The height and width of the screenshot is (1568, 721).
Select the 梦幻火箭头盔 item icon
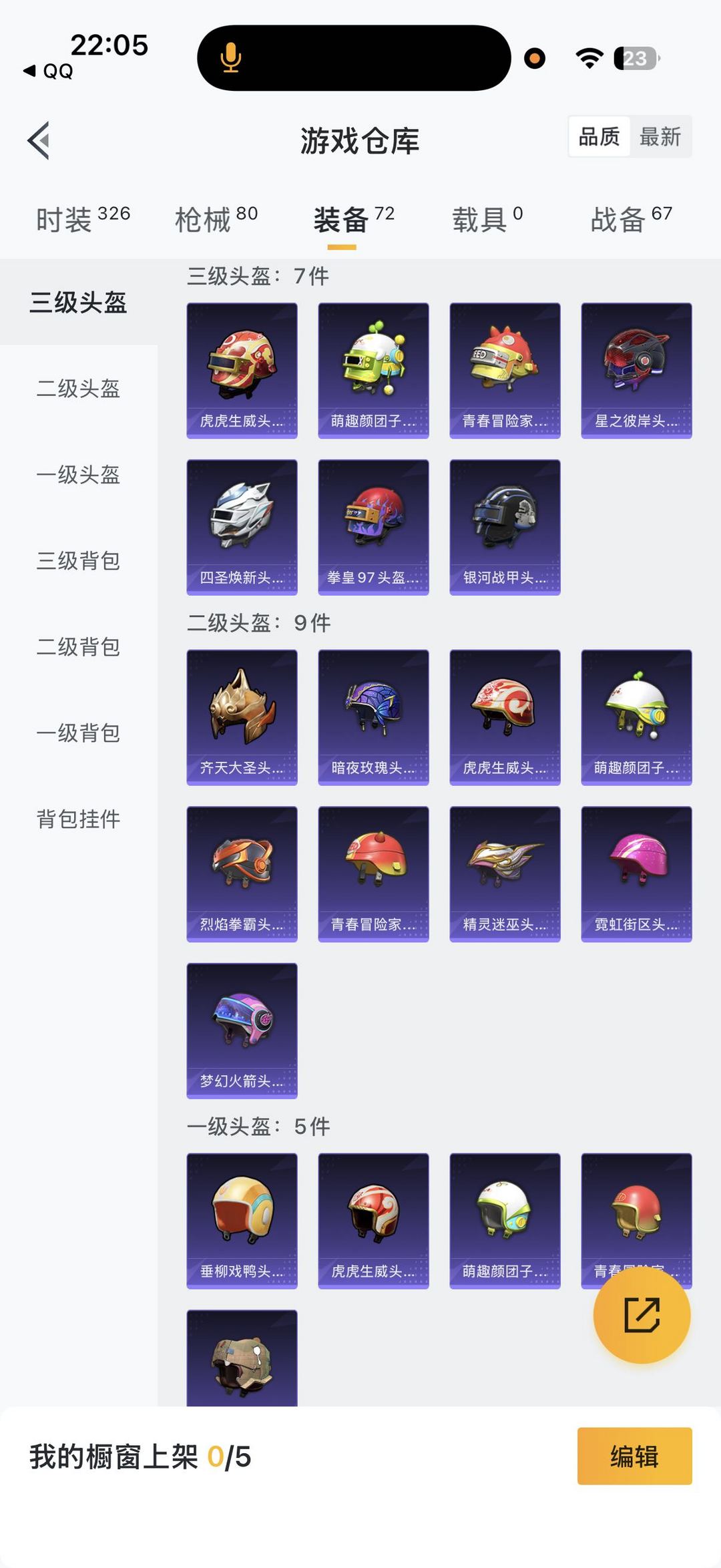point(242,1028)
